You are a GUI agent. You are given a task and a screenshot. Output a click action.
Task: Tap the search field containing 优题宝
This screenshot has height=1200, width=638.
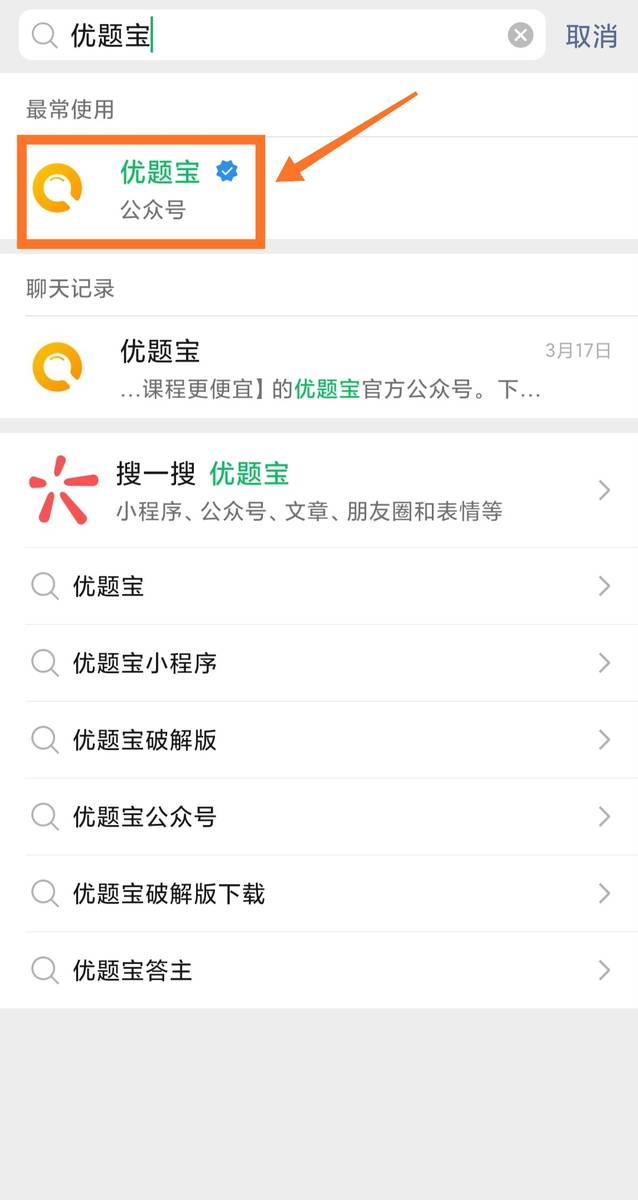pyautogui.click(x=282, y=36)
